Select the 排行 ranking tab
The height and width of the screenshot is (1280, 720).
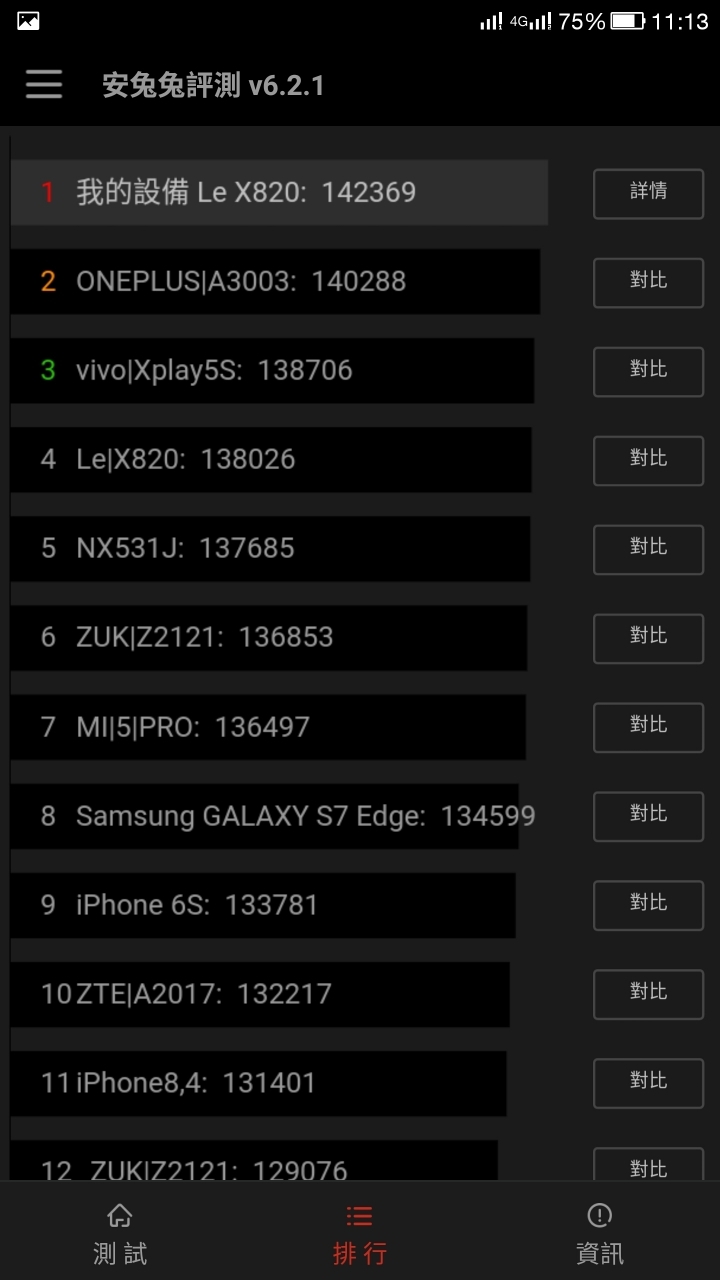(x=360, y=1234)
